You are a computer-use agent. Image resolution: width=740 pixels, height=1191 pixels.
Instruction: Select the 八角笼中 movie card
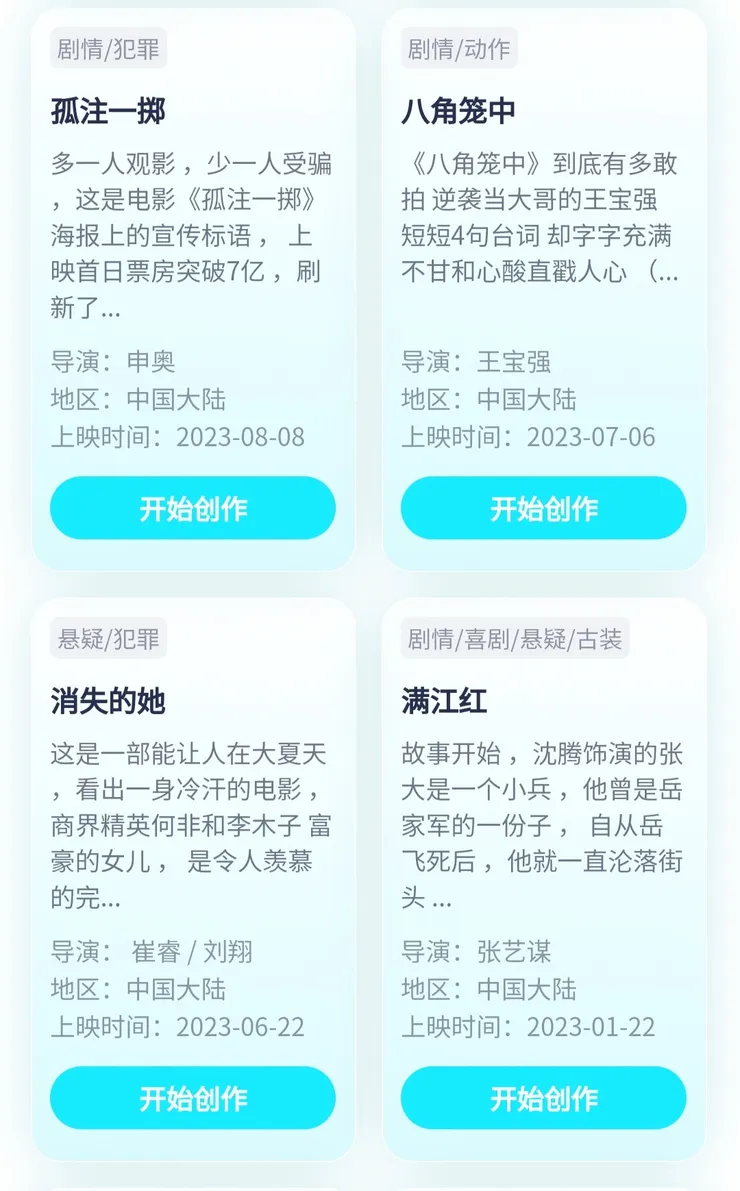tap(543, 290)
